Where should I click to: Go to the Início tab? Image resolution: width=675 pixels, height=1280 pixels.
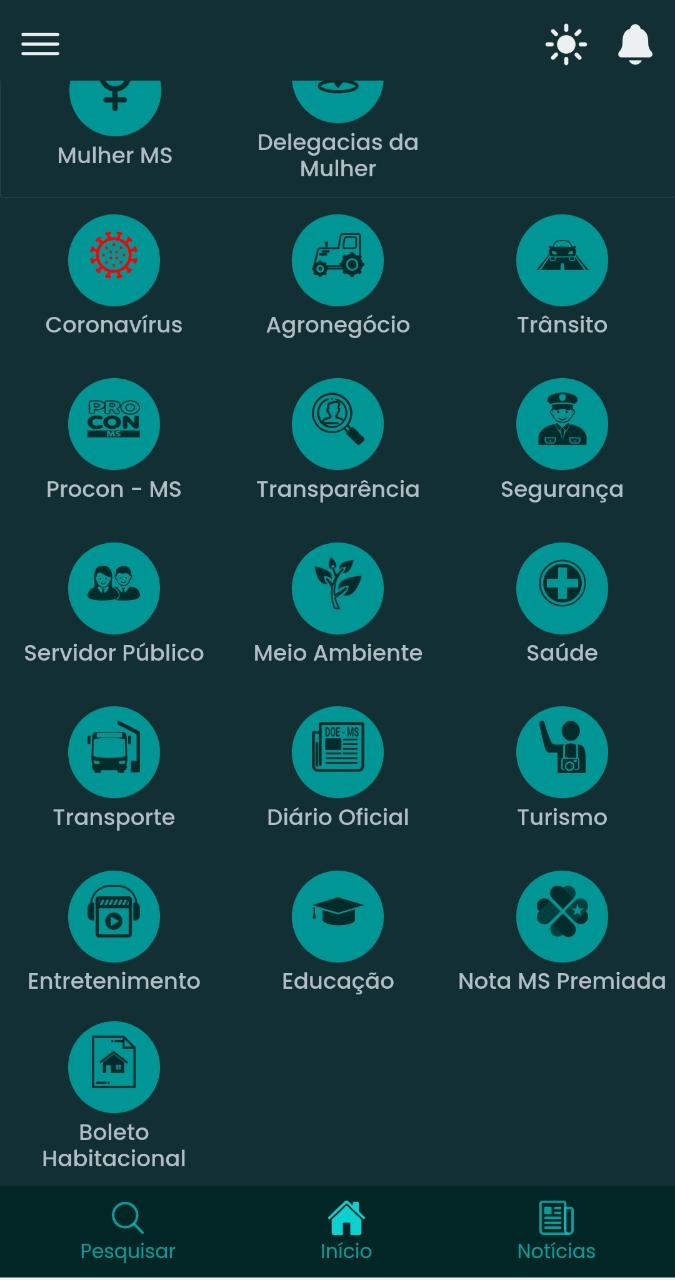pyautogui.click(x=346, y=1232)
